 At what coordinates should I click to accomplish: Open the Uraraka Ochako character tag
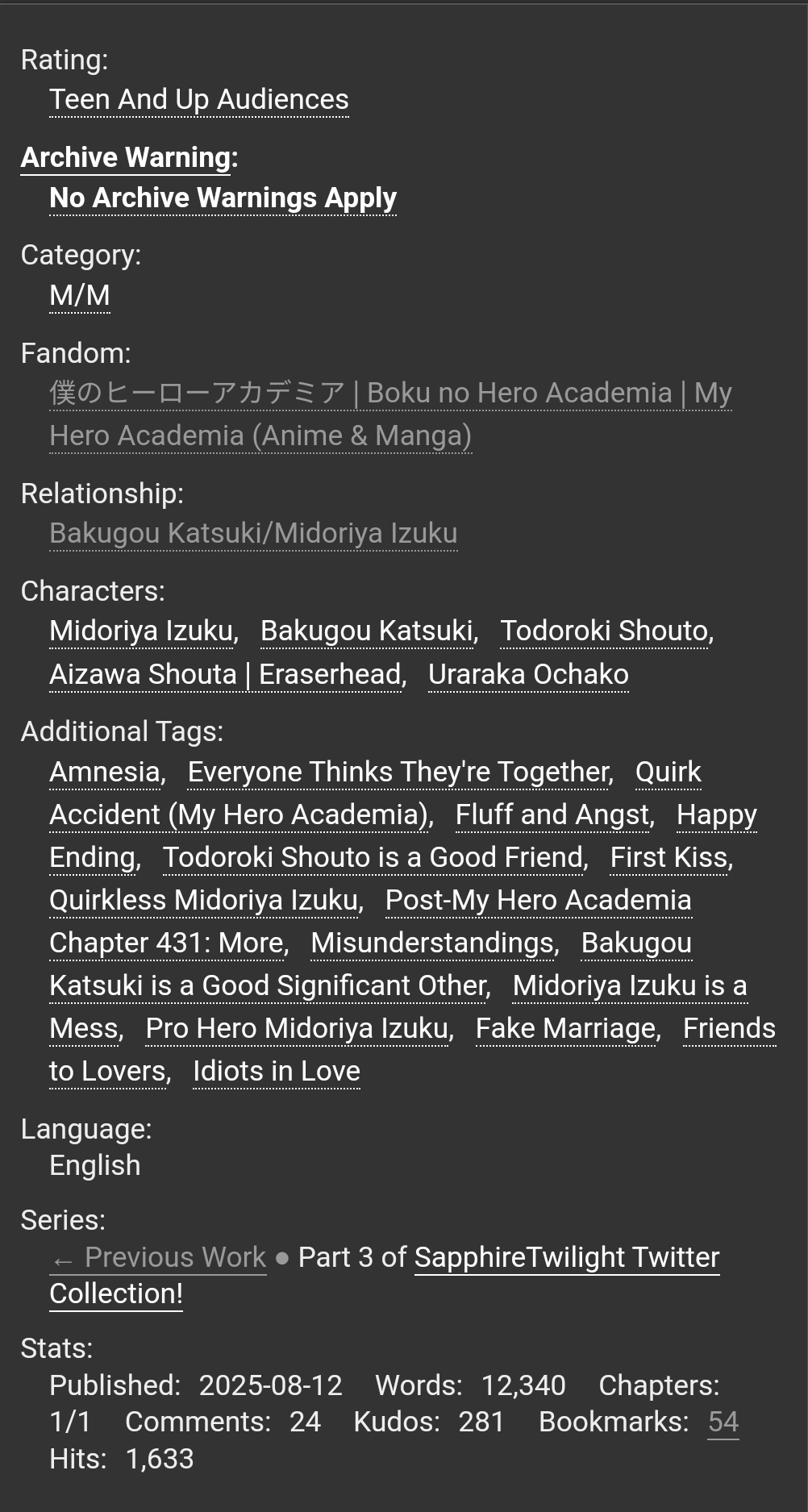528,675
